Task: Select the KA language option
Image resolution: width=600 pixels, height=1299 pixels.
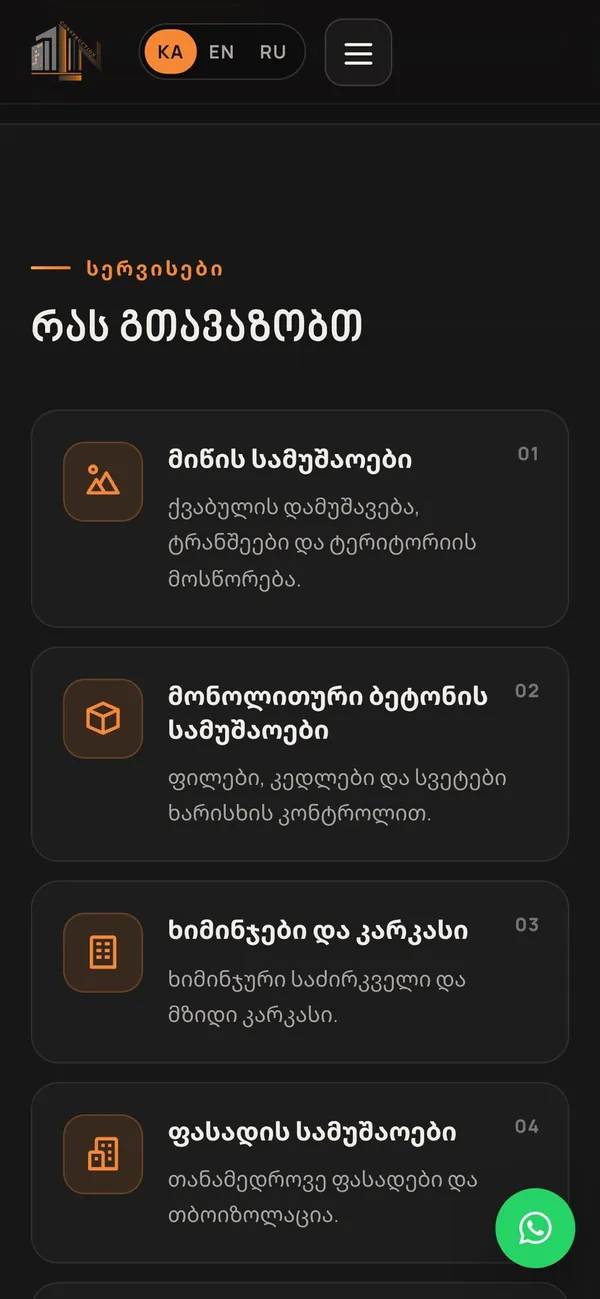Action: pyautogui.click(x=170, y=52)
